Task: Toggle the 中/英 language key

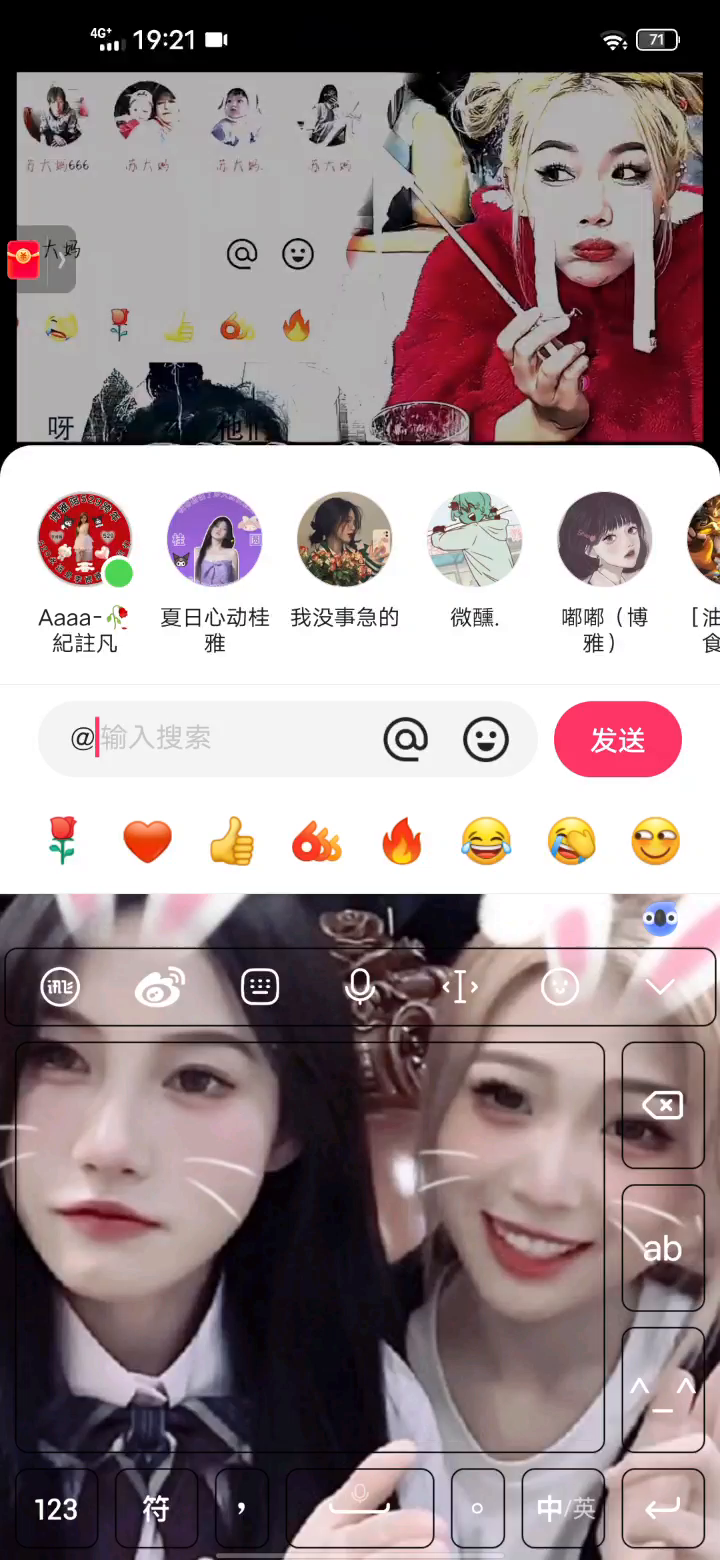Action: 564,1508
